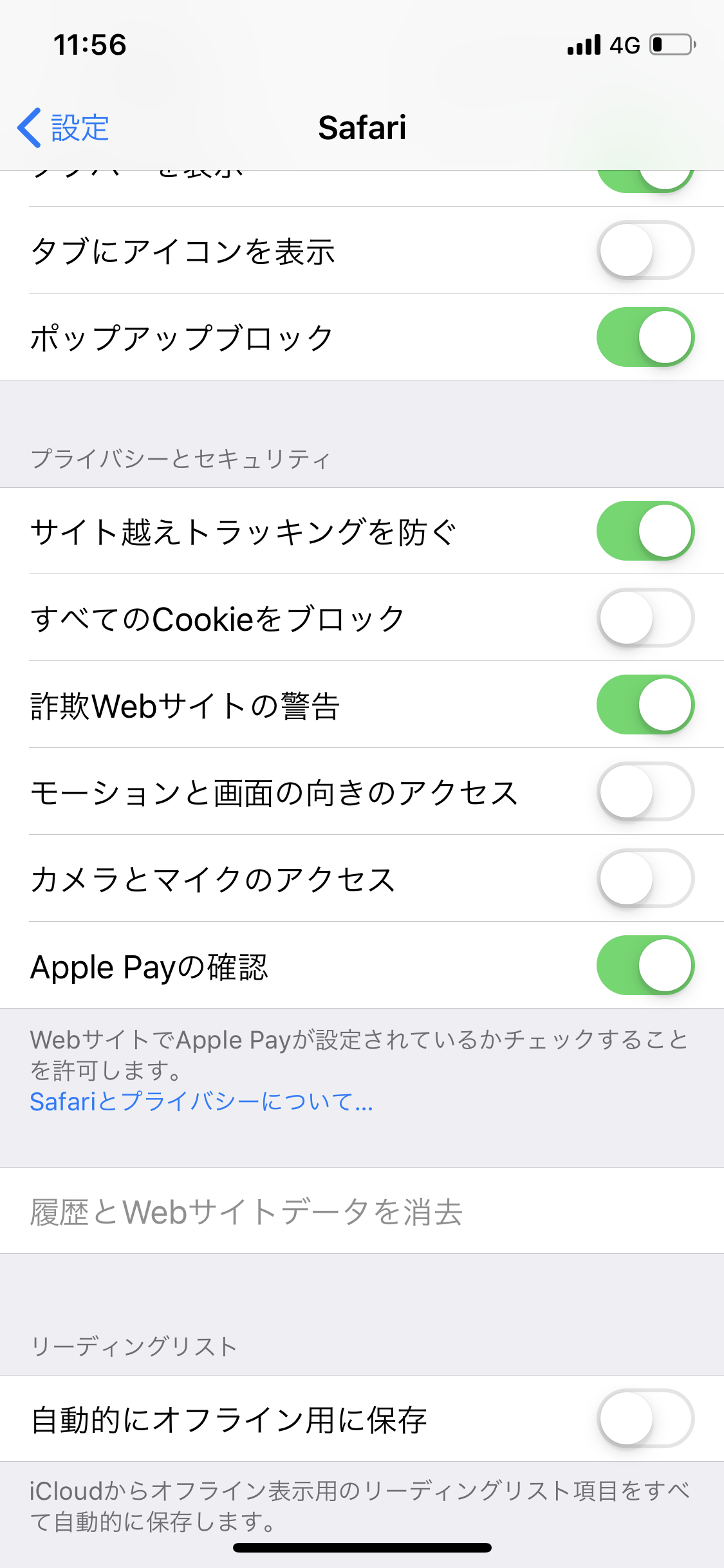Viewport: 724px width, 1568px height.
Task: Enable モーションと画面の向きのアクセス
Action: tap(645, 792)
